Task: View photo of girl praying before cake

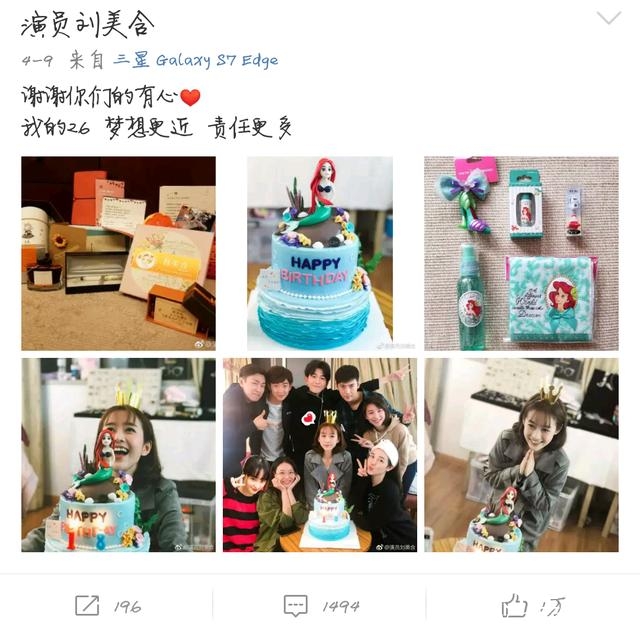Action: [x=521, y=455]
